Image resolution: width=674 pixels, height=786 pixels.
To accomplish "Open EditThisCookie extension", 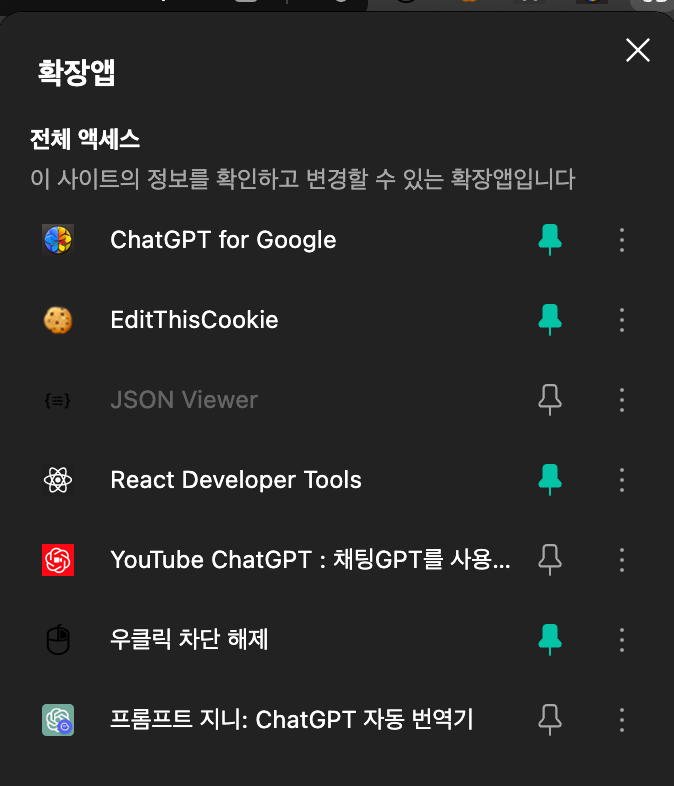I will click(x=194, y=320).
